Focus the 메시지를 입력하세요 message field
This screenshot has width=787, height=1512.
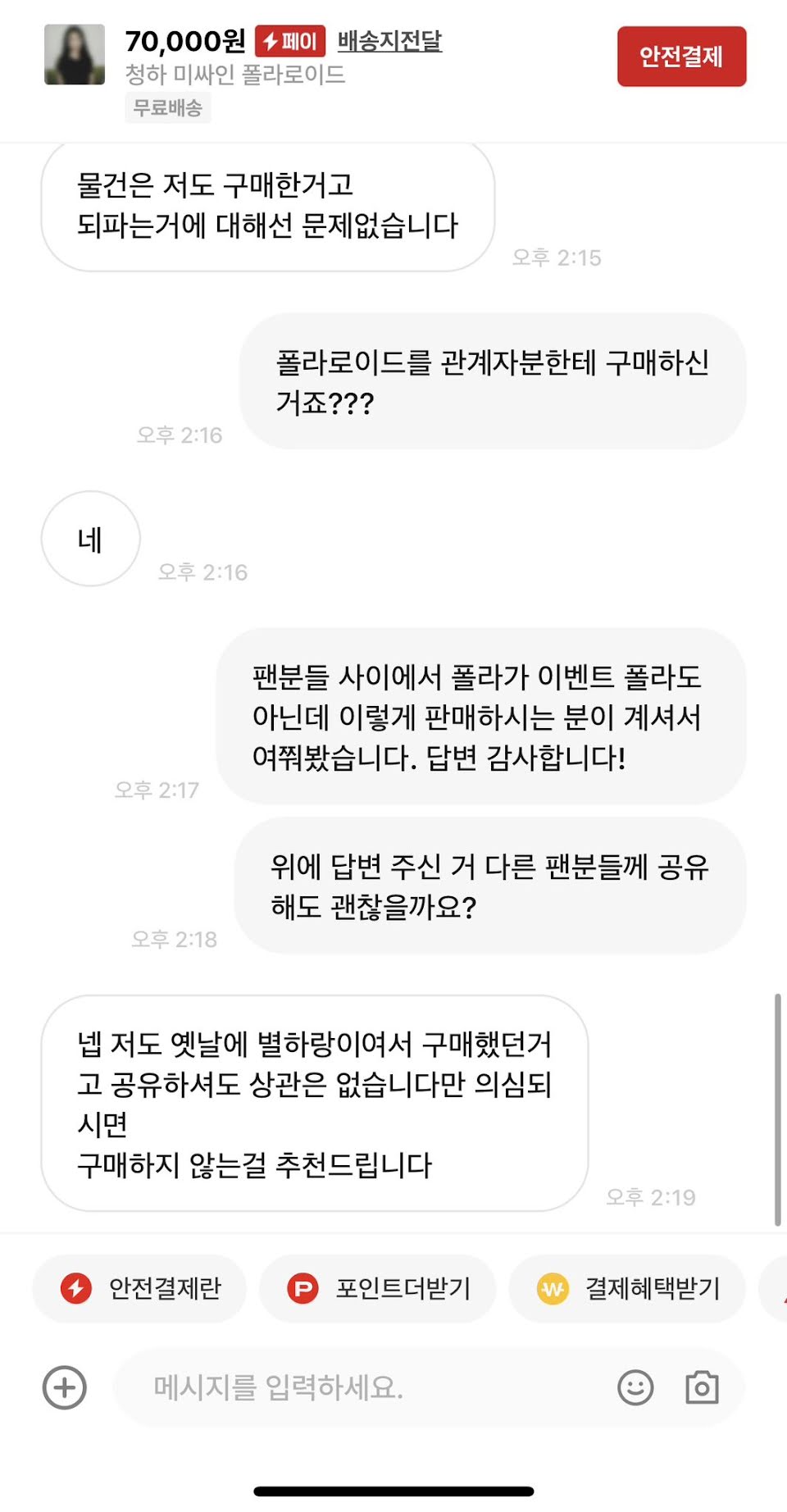[x=361, y=1387]
